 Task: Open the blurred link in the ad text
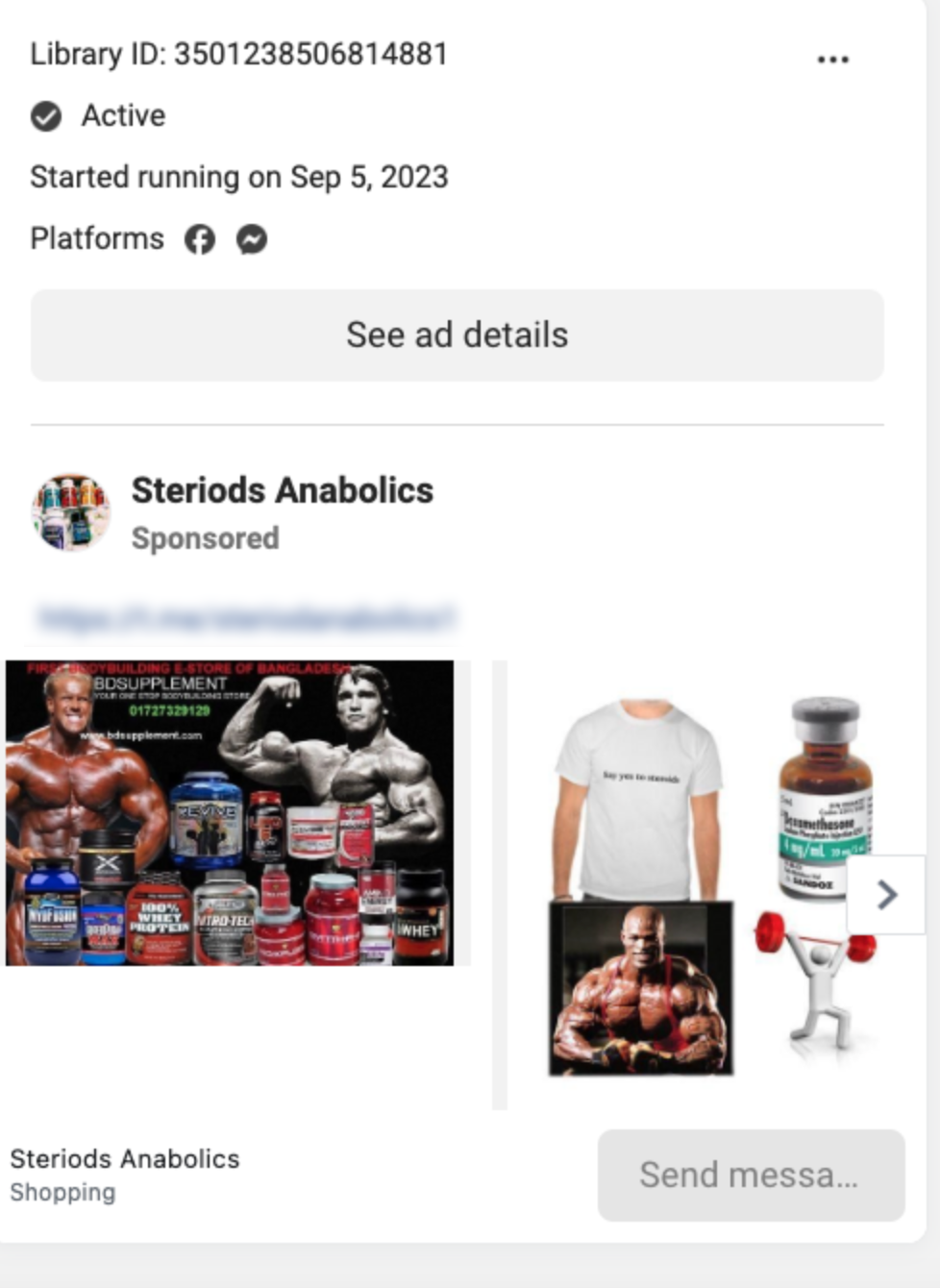pyautogui.click(x=245, y=617)
